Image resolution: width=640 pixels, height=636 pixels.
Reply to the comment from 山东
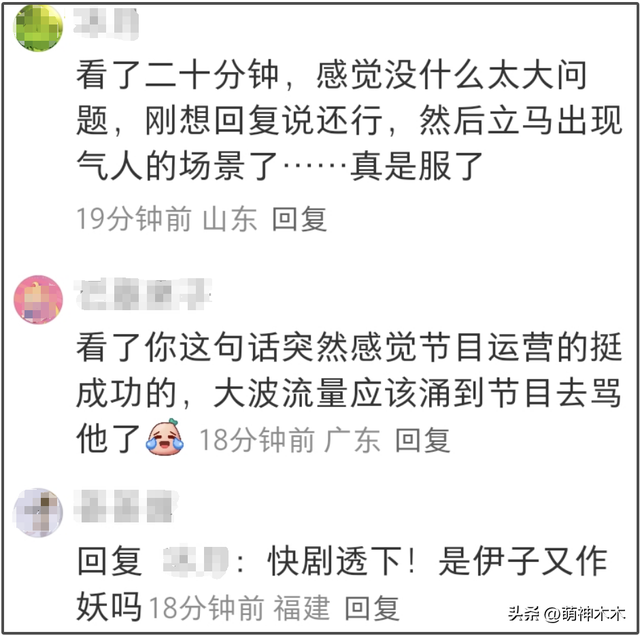pyautogui.click(x=300, y=219)
